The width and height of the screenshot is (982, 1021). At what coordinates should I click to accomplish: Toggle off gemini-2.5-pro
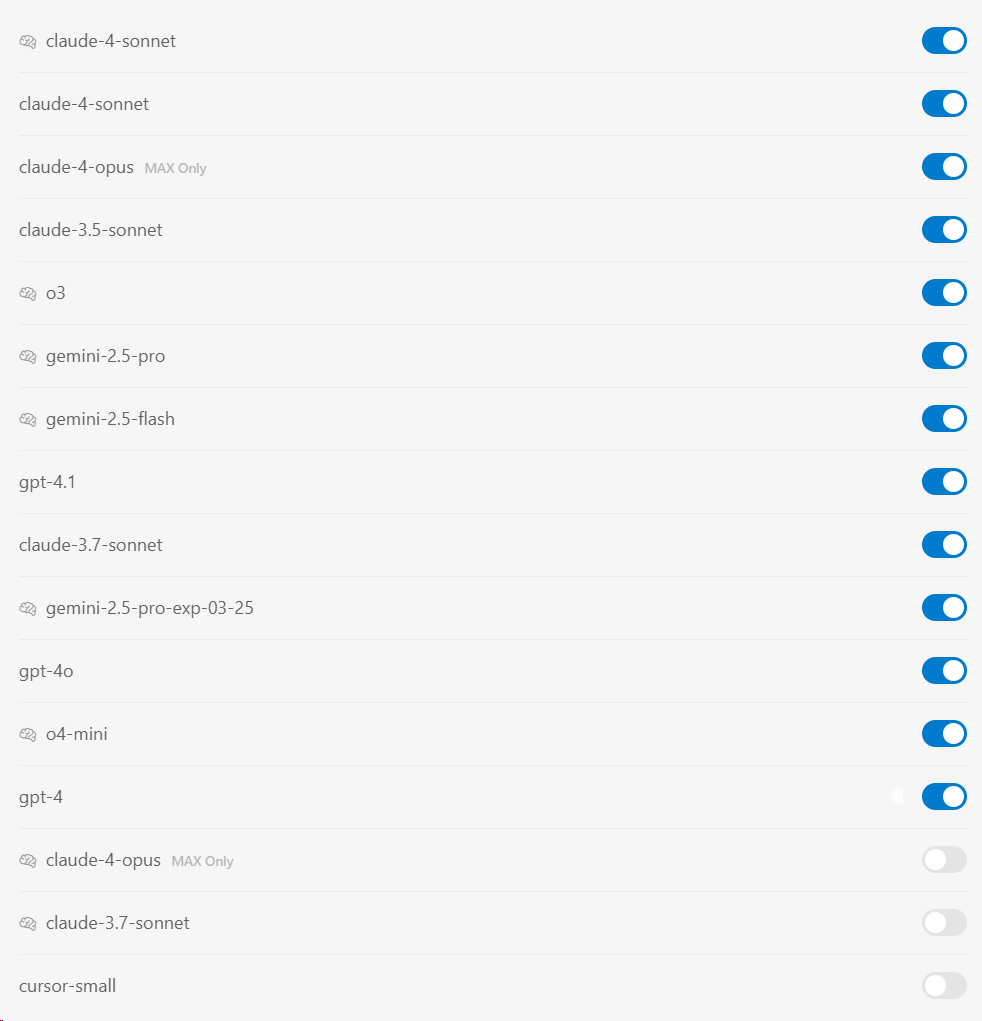944,356
